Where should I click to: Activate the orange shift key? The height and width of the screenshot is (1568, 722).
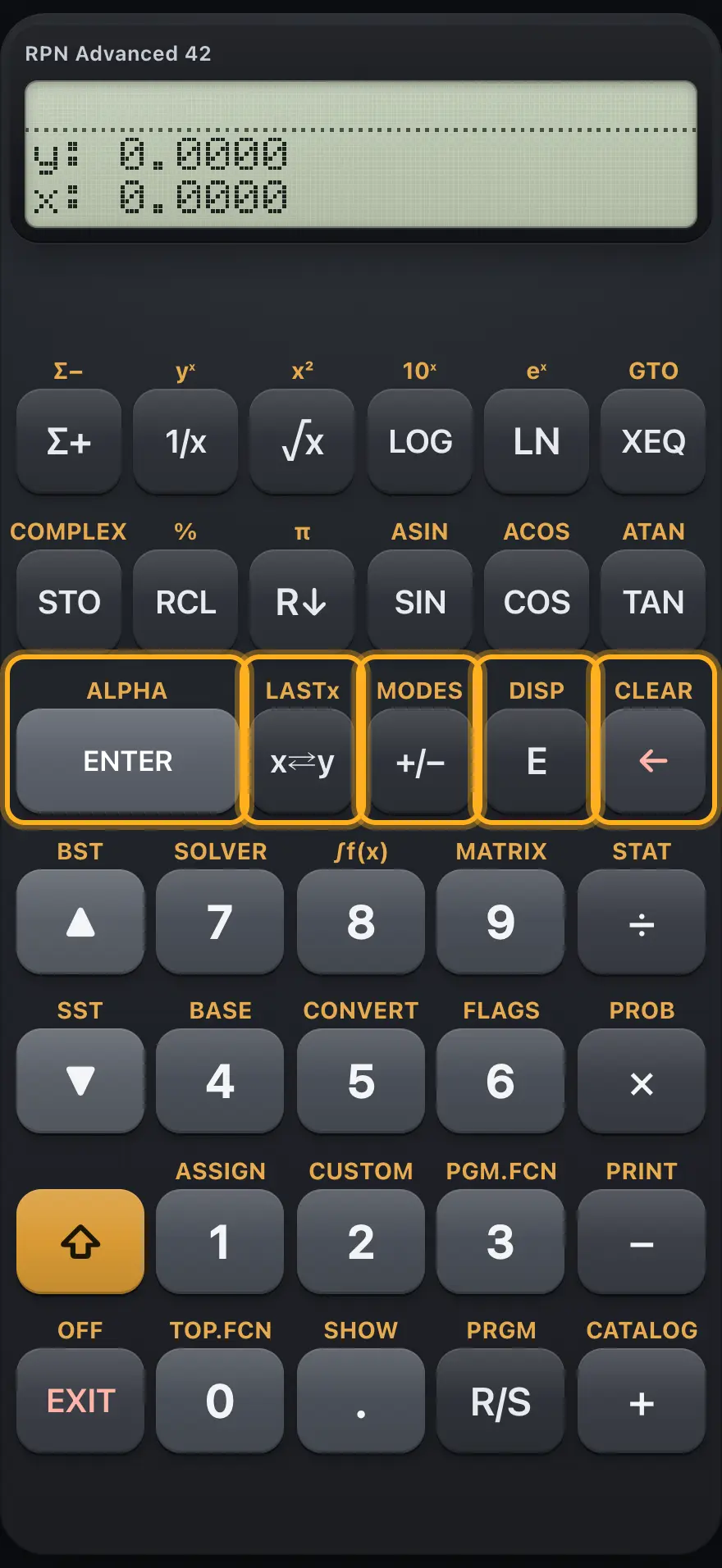[x=80, y=1241]
